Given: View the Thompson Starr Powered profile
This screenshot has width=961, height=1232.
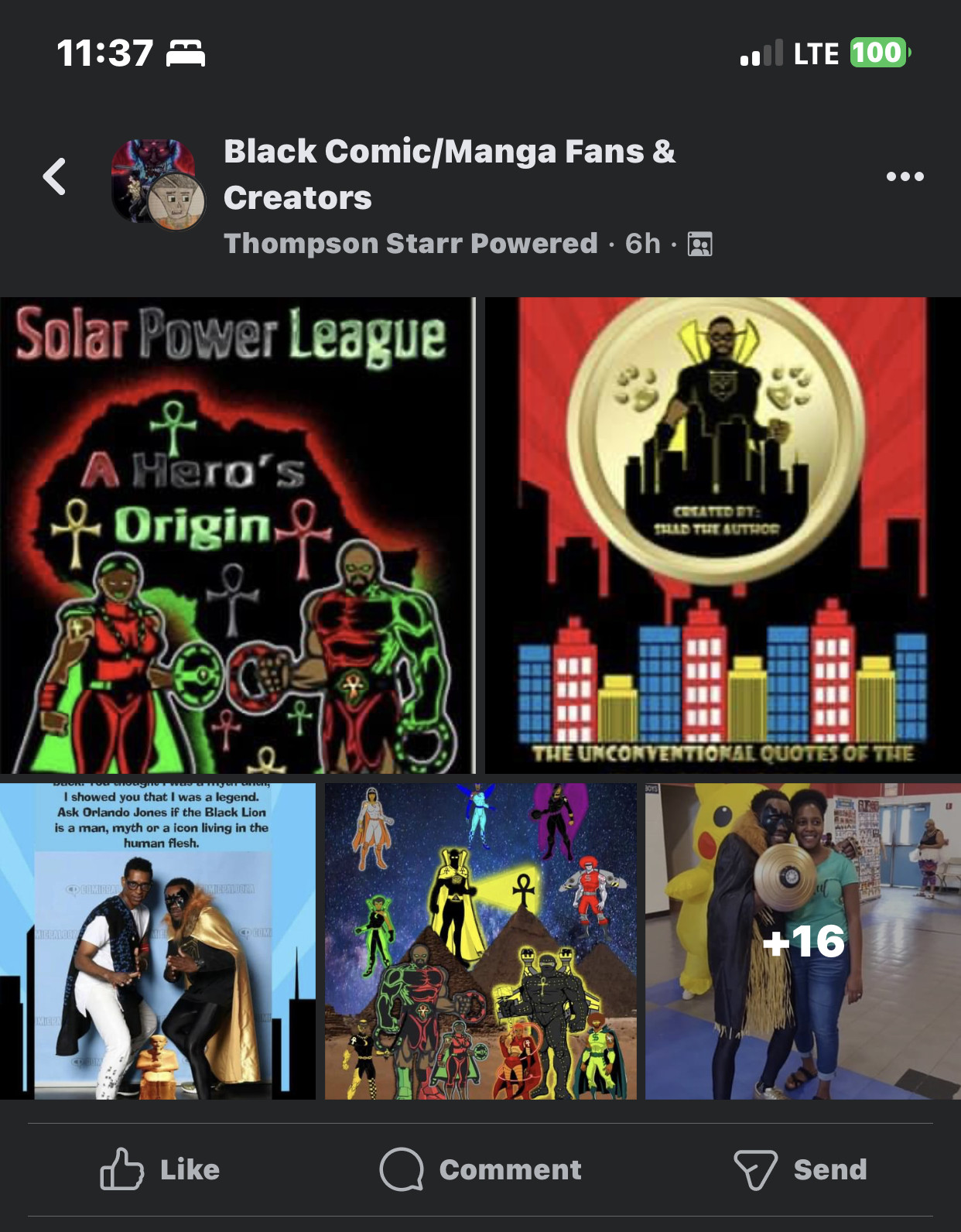Looking at the screenshot, I should [410, 244].
